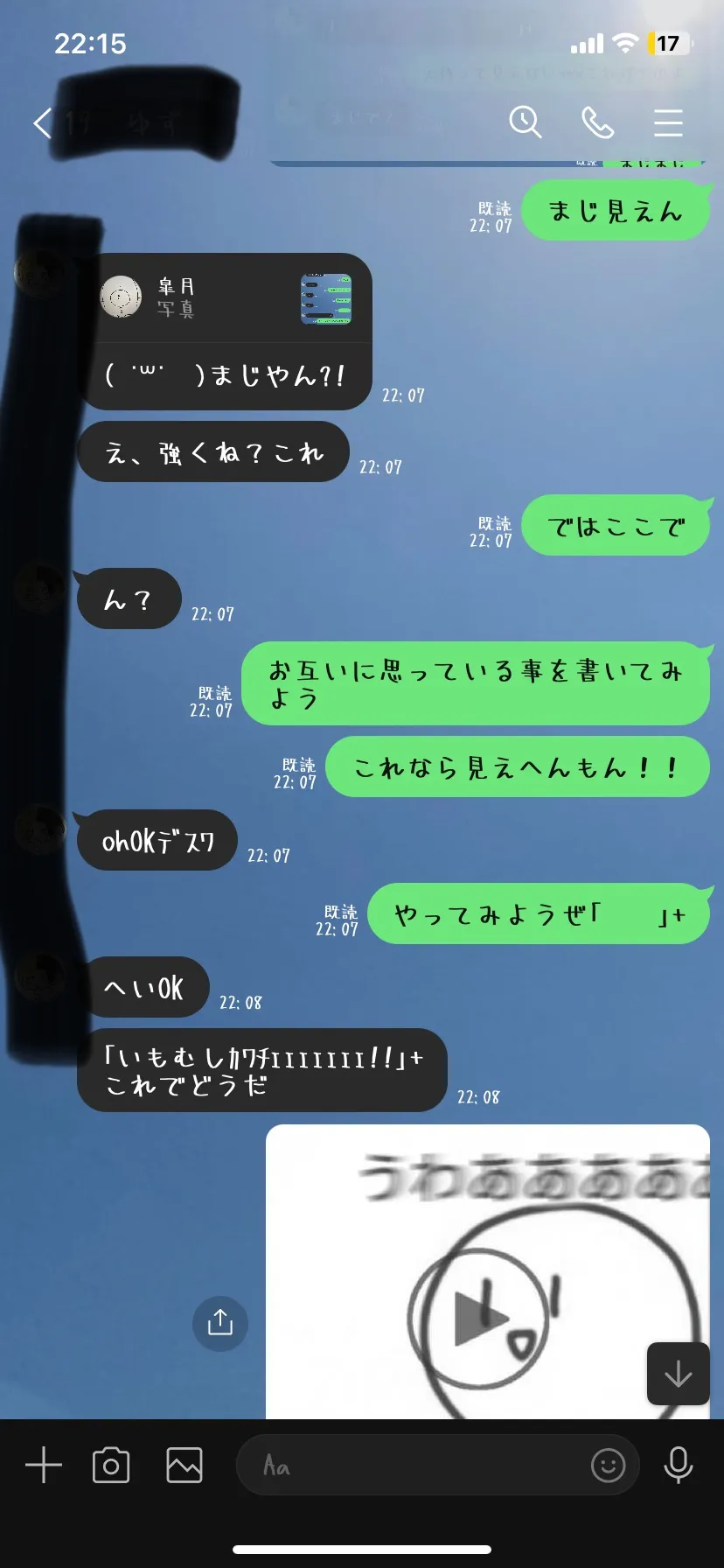Search within this chat

526,122
